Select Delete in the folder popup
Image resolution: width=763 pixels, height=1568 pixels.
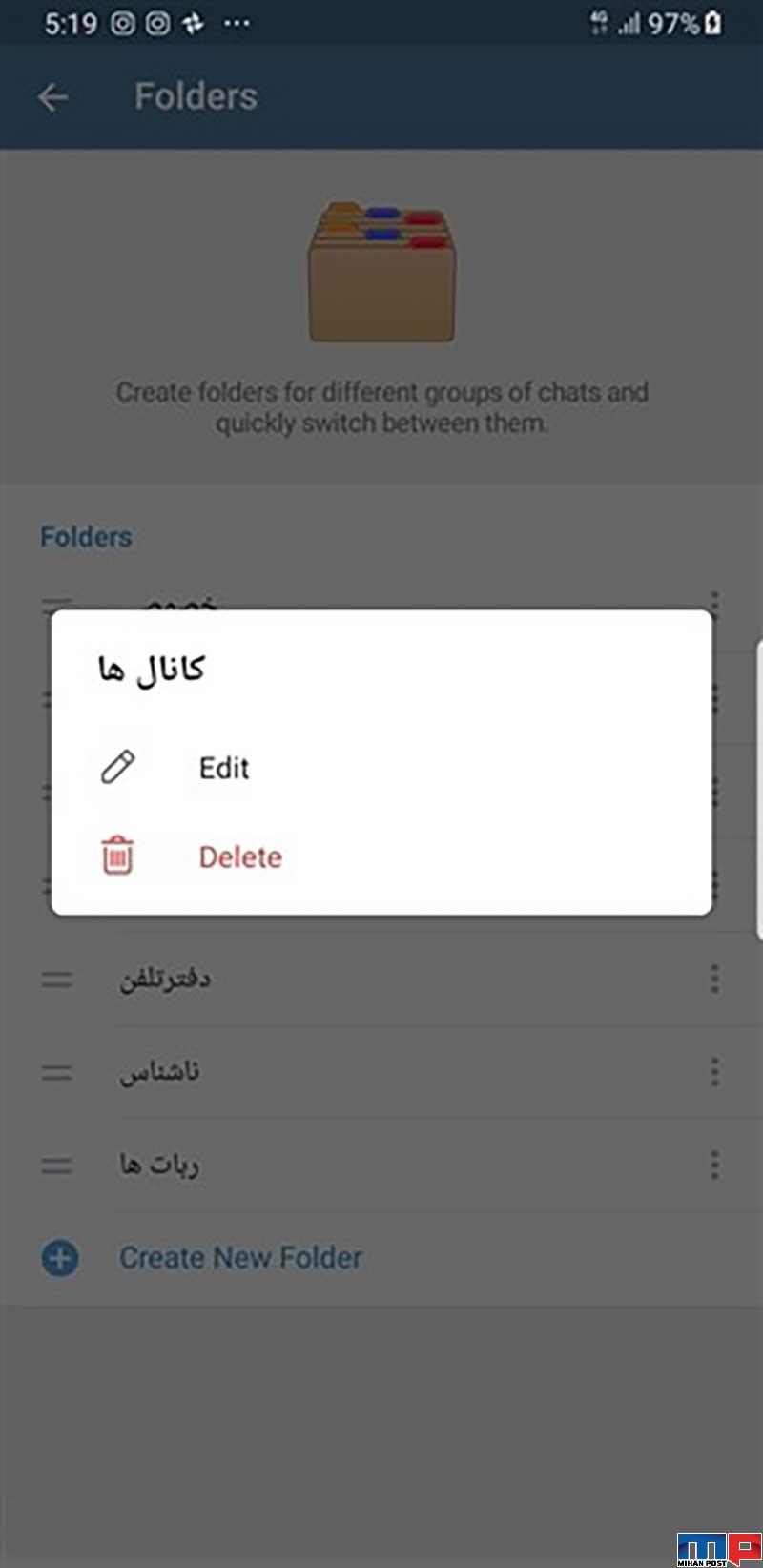point(381,856)
